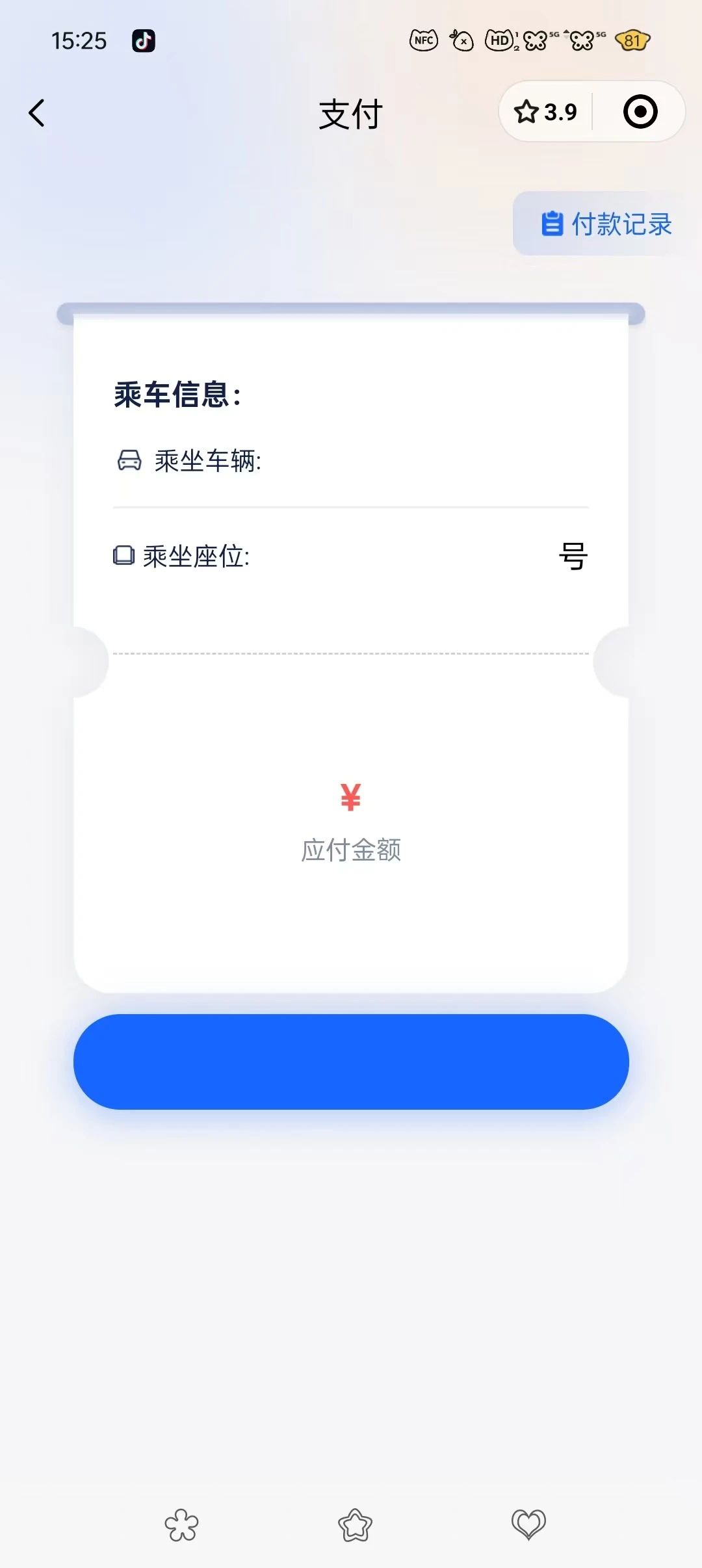
Task: Go back from the 支付 page
Action: [x=37, y=113]
